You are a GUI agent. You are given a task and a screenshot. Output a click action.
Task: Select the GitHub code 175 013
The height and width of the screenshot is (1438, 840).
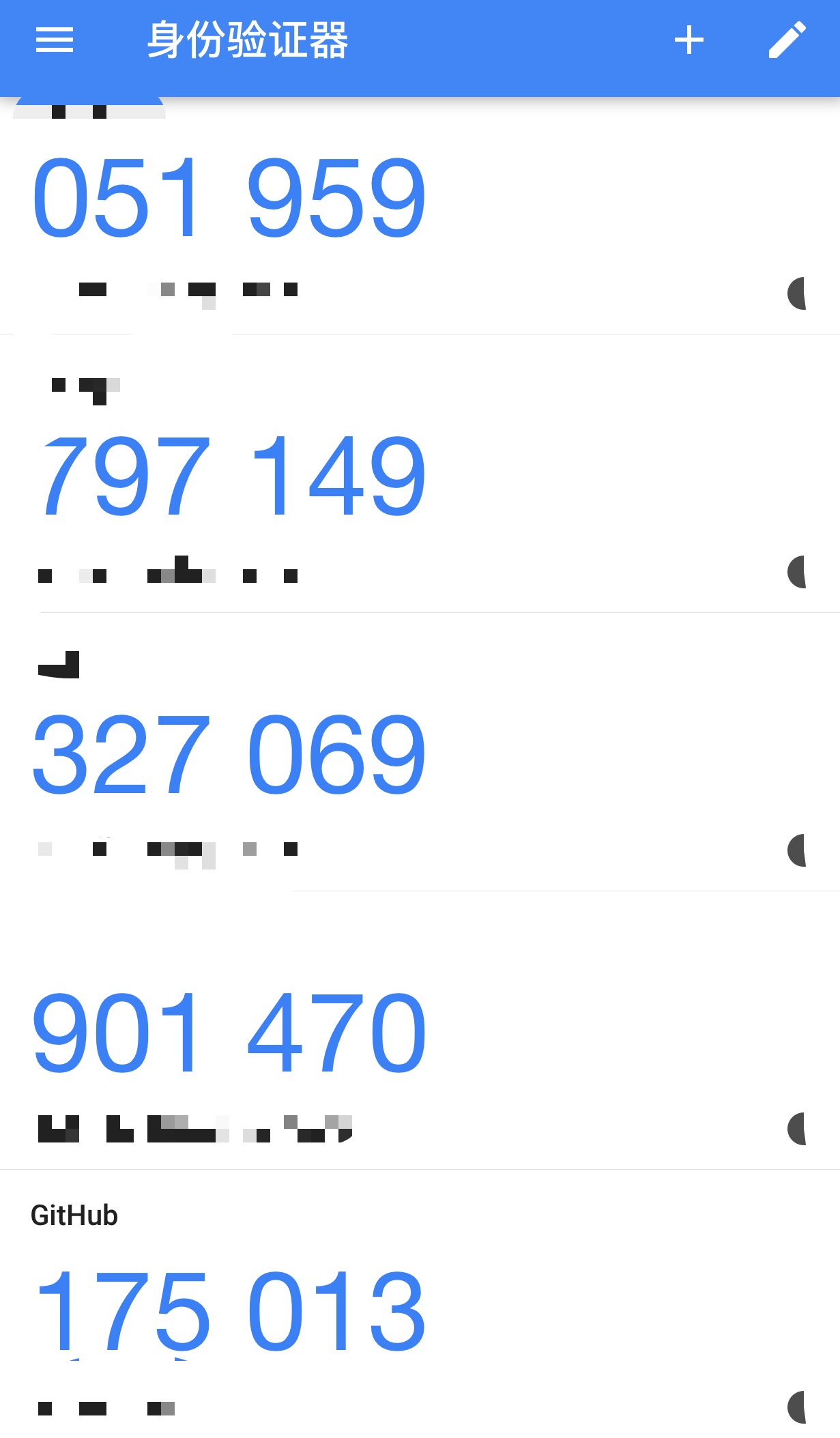(x=229, y=1310)
